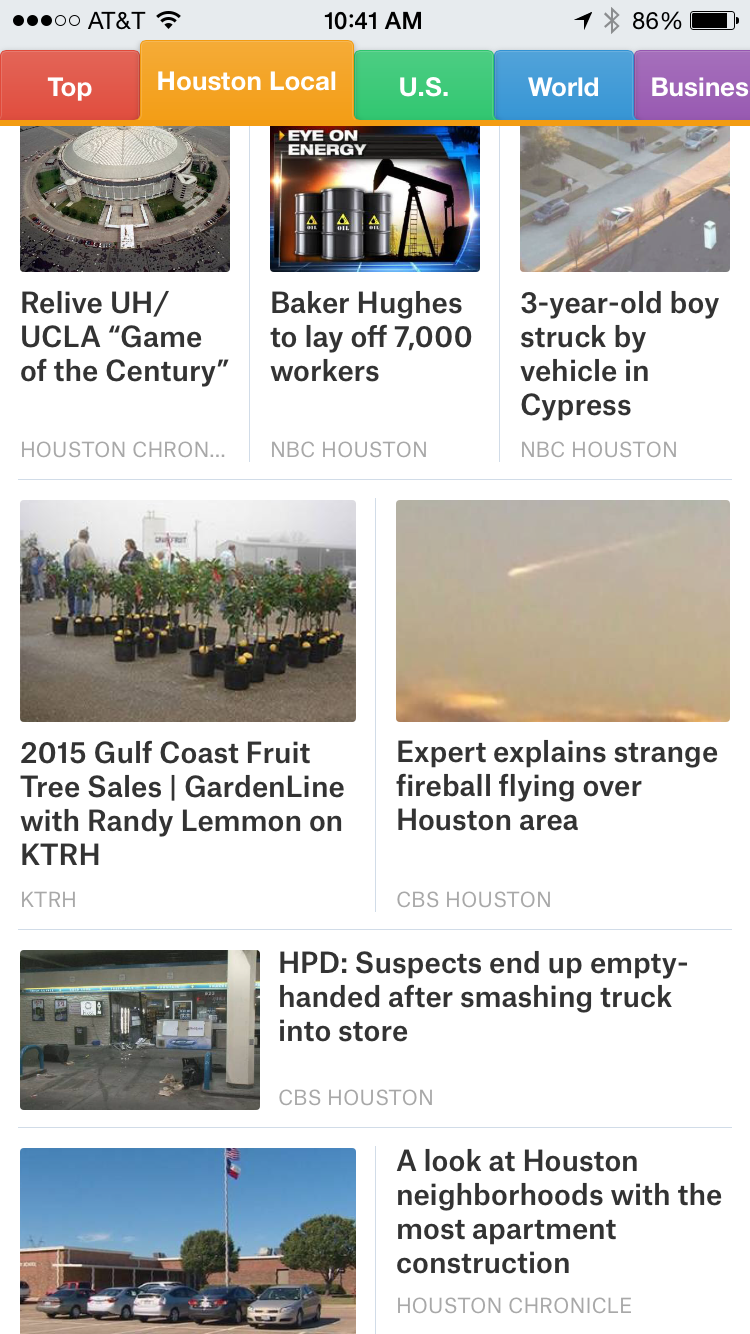Go to the Business tab

[x=694, y=87]
